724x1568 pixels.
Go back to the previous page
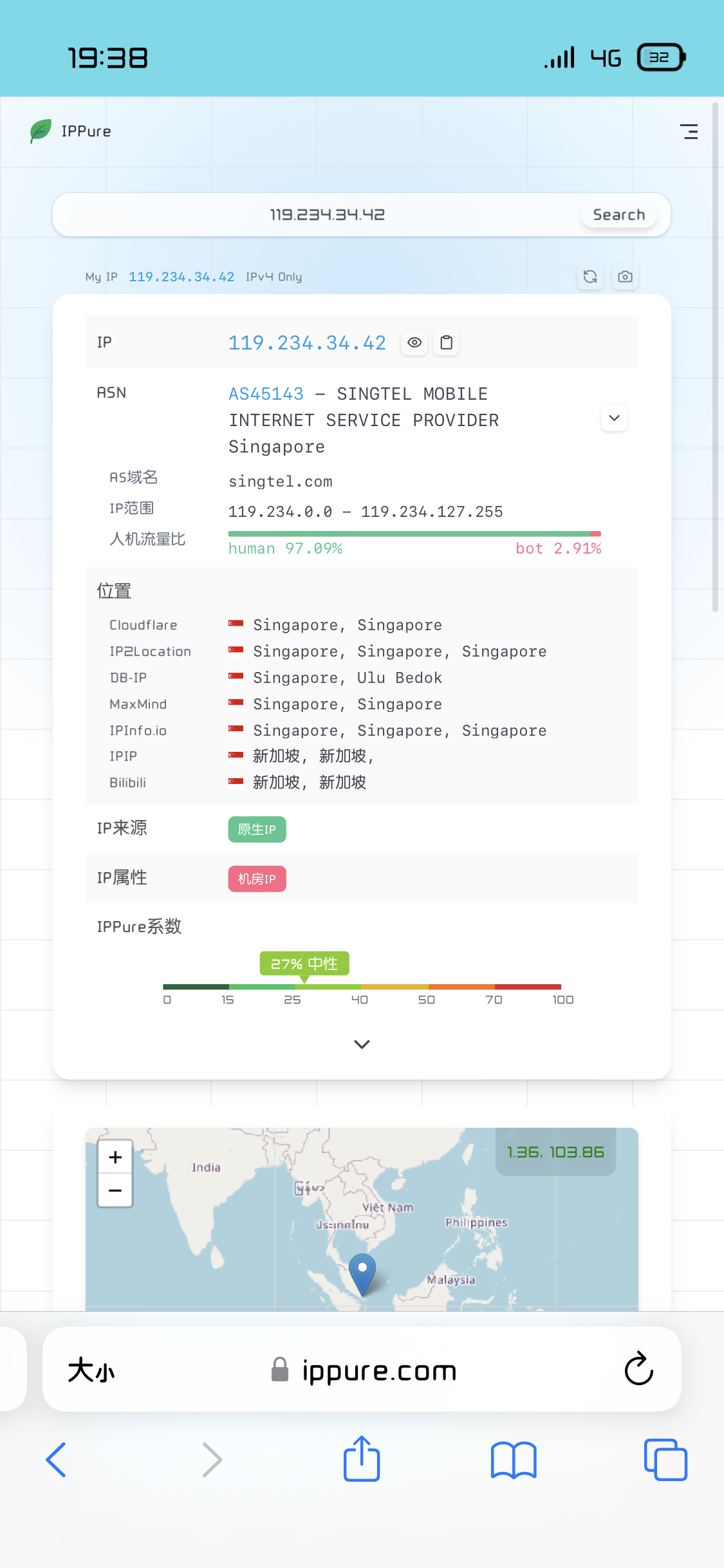coord(56,1460)
